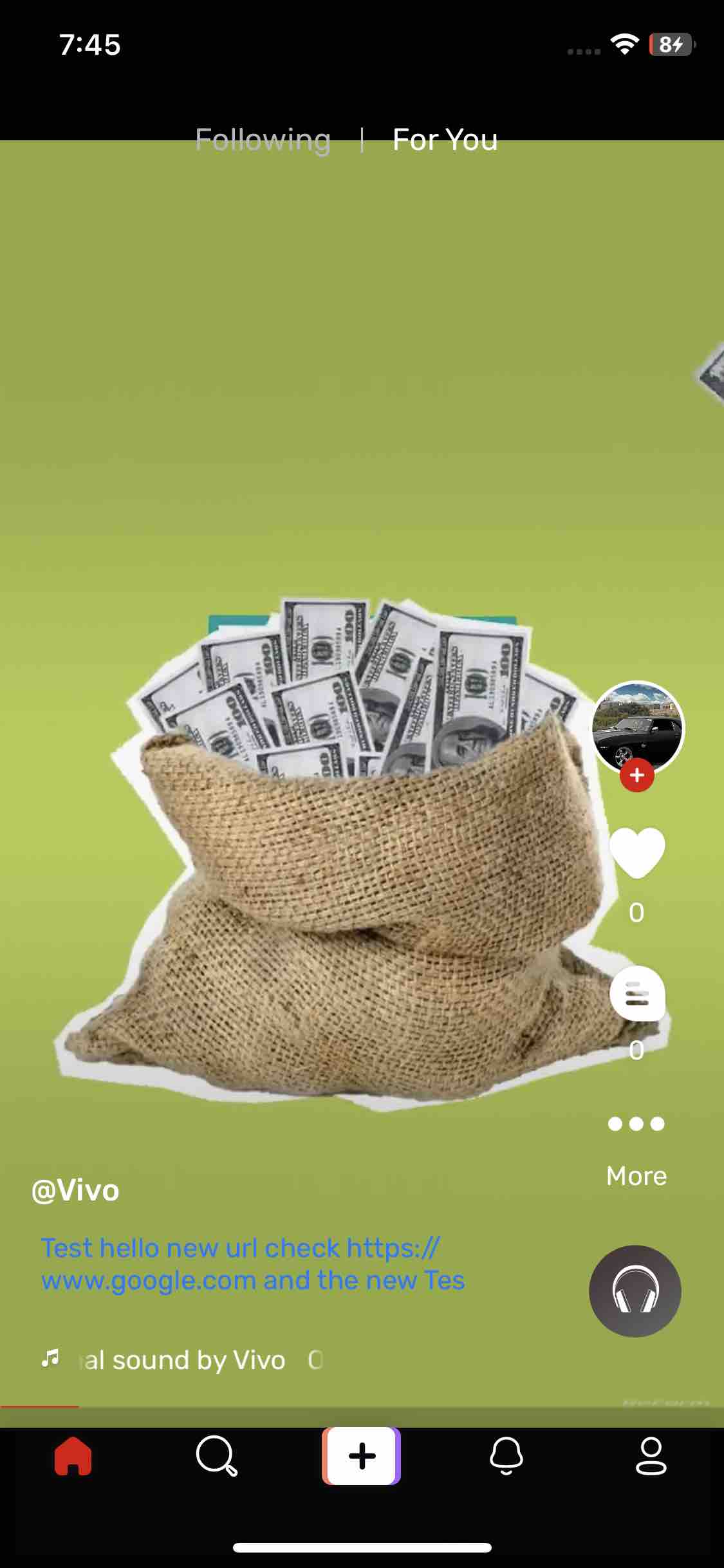Open the search tab

click(217, 1456)
